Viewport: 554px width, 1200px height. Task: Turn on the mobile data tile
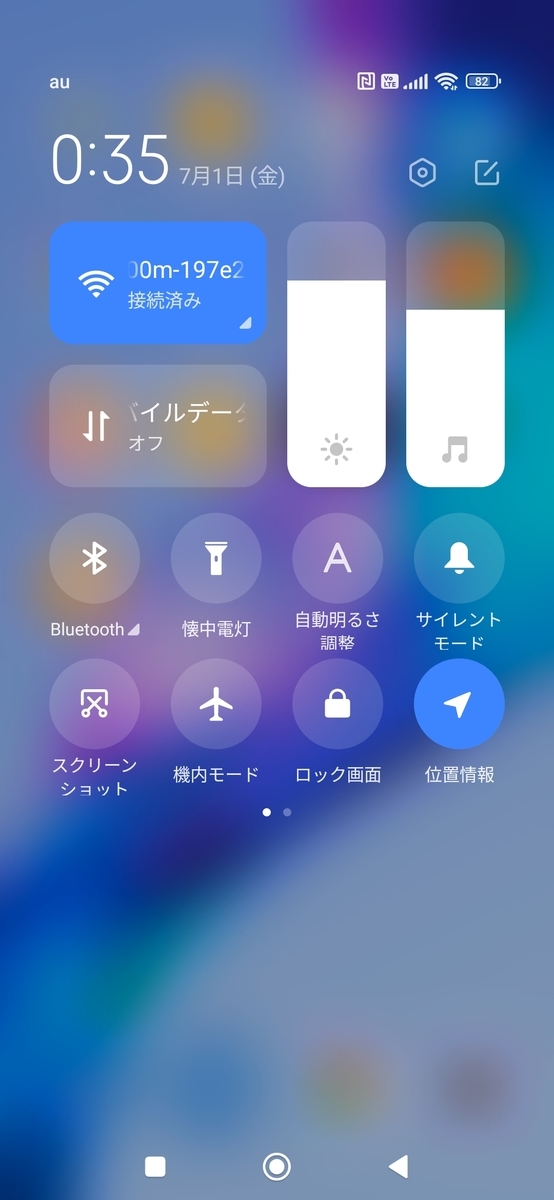click(x=158, y=426)
